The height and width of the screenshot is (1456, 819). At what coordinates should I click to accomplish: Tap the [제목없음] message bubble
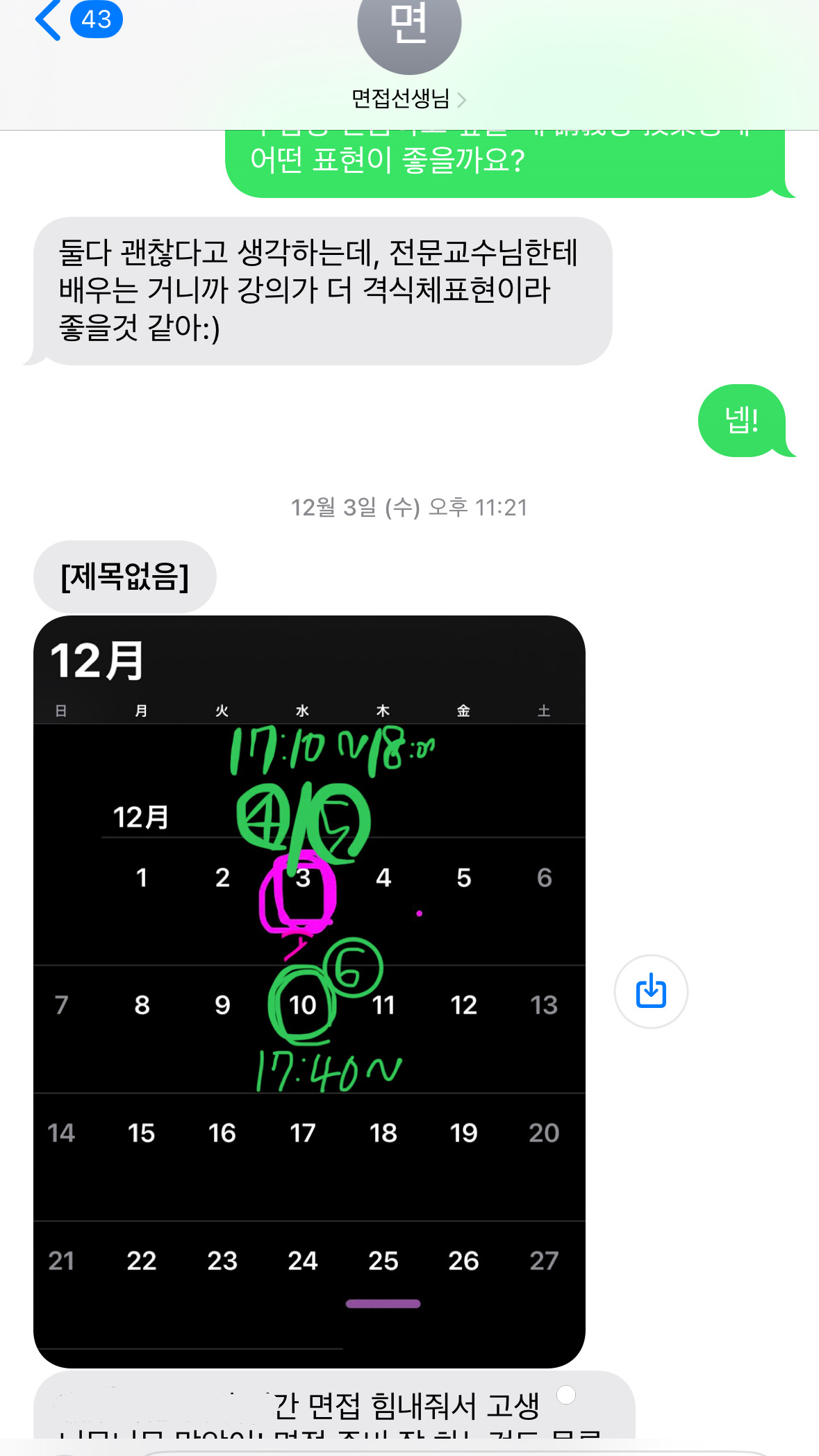coord(125,575)
